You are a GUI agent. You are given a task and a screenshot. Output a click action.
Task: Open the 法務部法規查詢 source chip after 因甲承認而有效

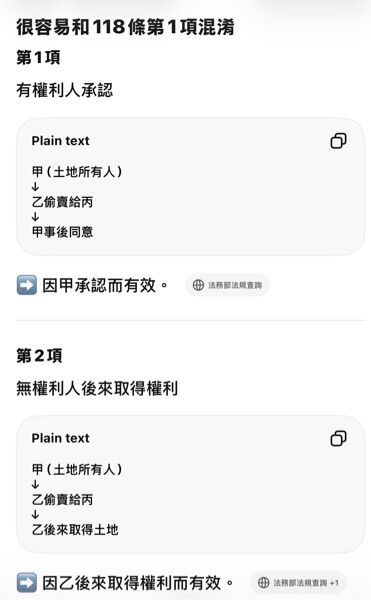coord(227,285)
